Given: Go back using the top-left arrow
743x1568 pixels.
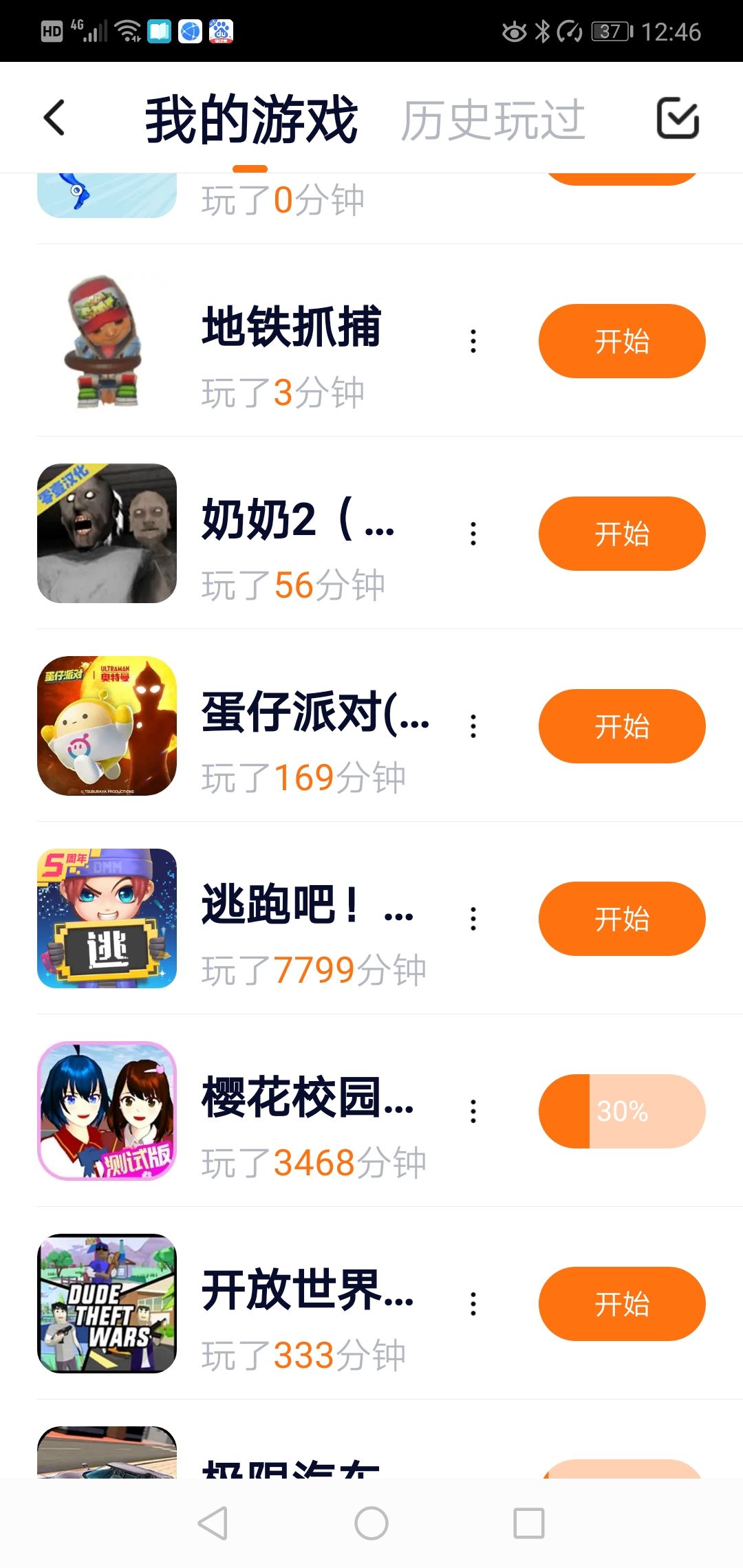Looking at the screenshot, I should 54,118.
